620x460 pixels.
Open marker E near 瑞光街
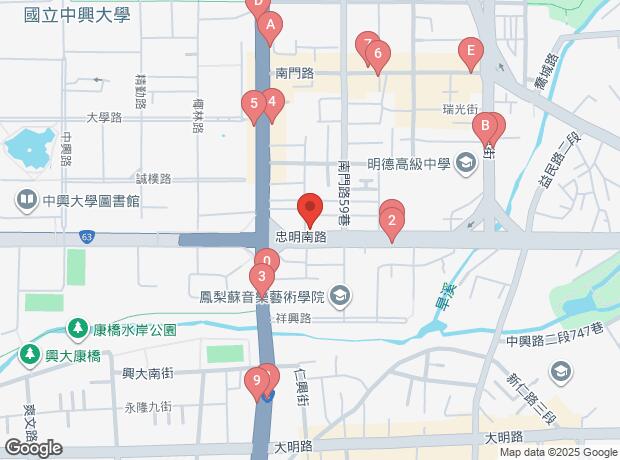(x=468, y=51)
